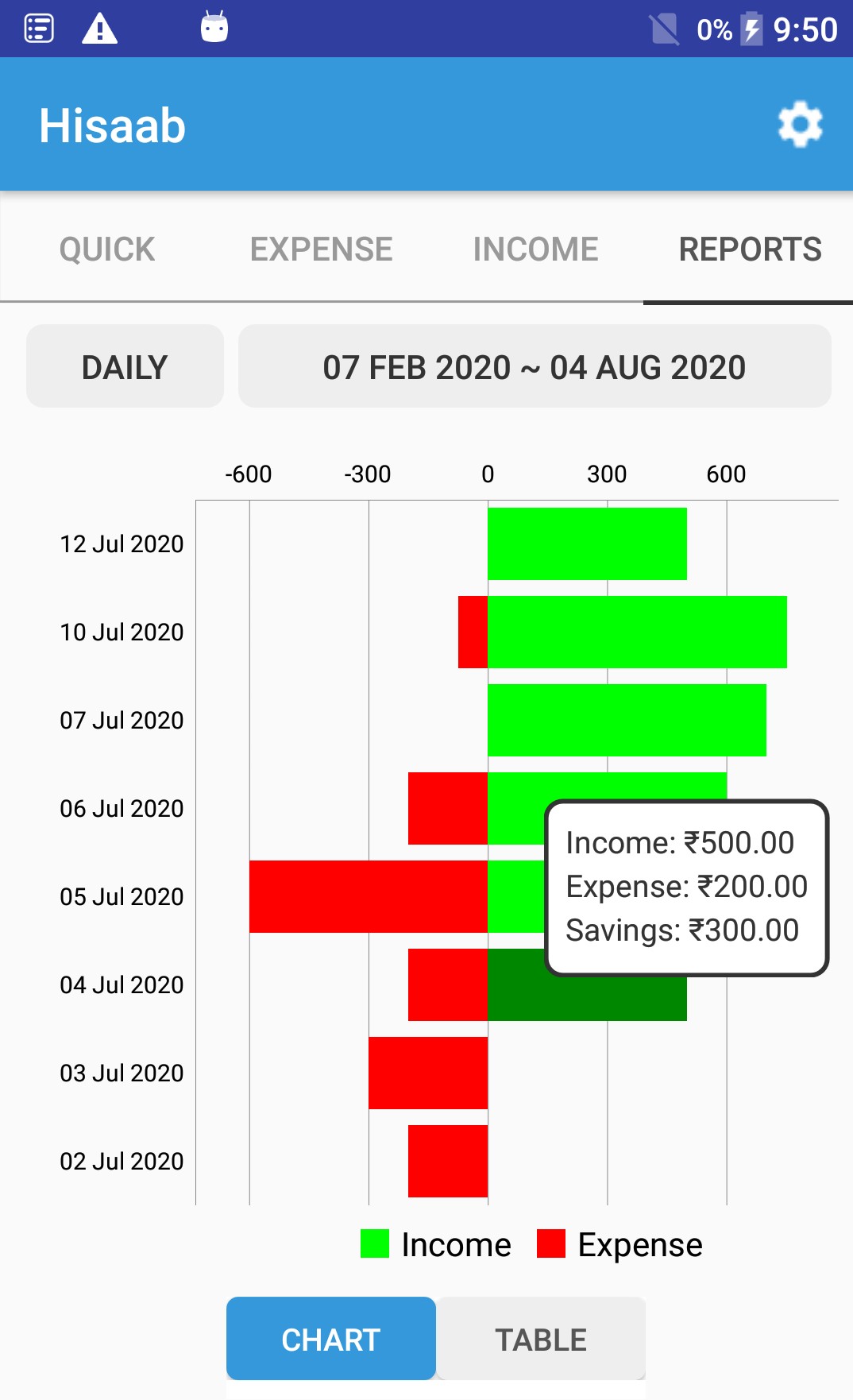Toggle the Expense legend entry
Viewport: 853px width, 1400px height.
620,1244
